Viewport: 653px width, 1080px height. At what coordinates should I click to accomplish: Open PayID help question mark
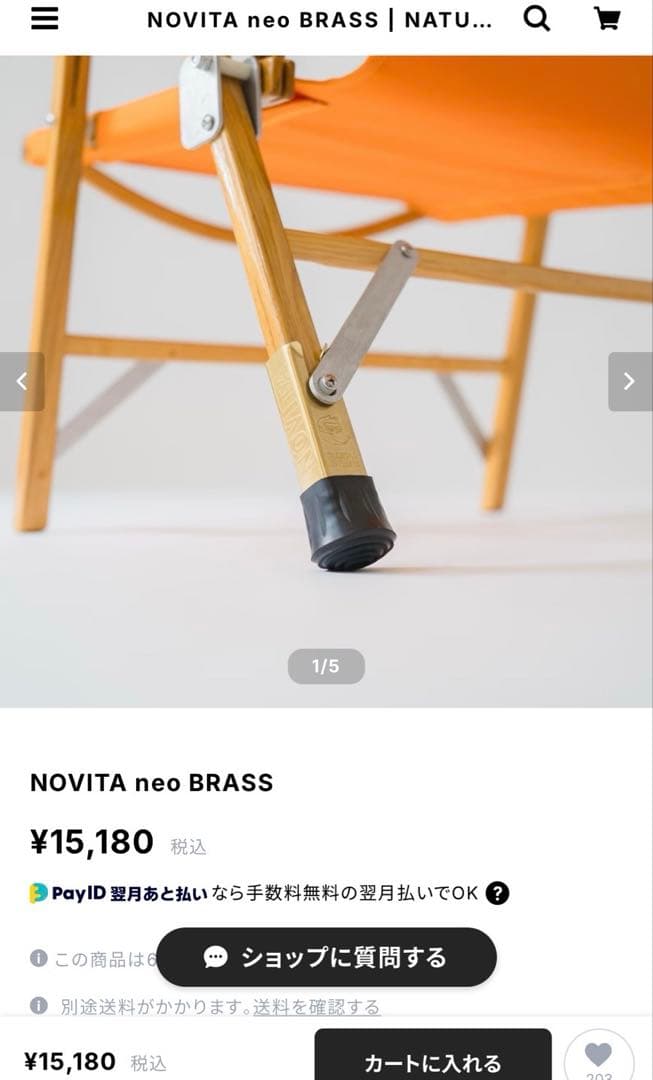coord(497,893)
